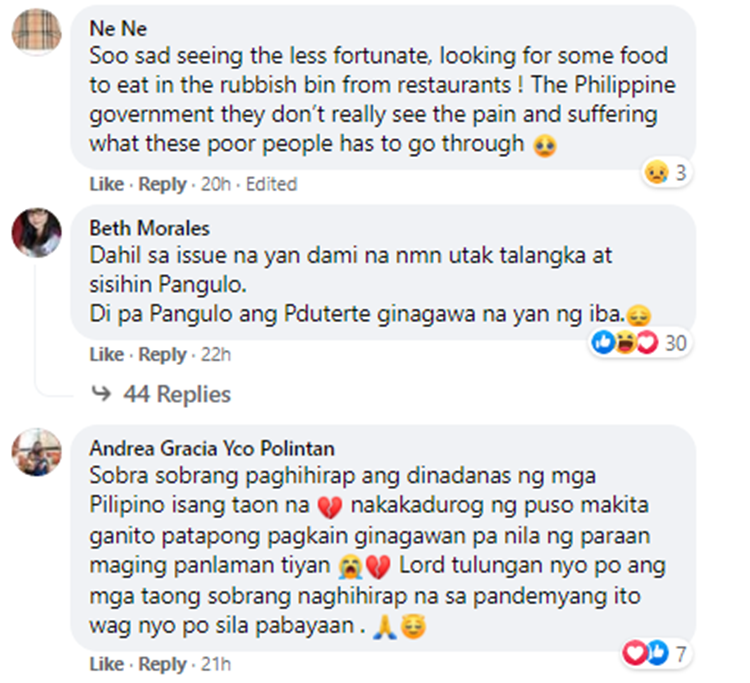View edit history on Ne Ne's comment
Image resolution: width=750 pixels, height=683 pixels.
tap(271, 184)
